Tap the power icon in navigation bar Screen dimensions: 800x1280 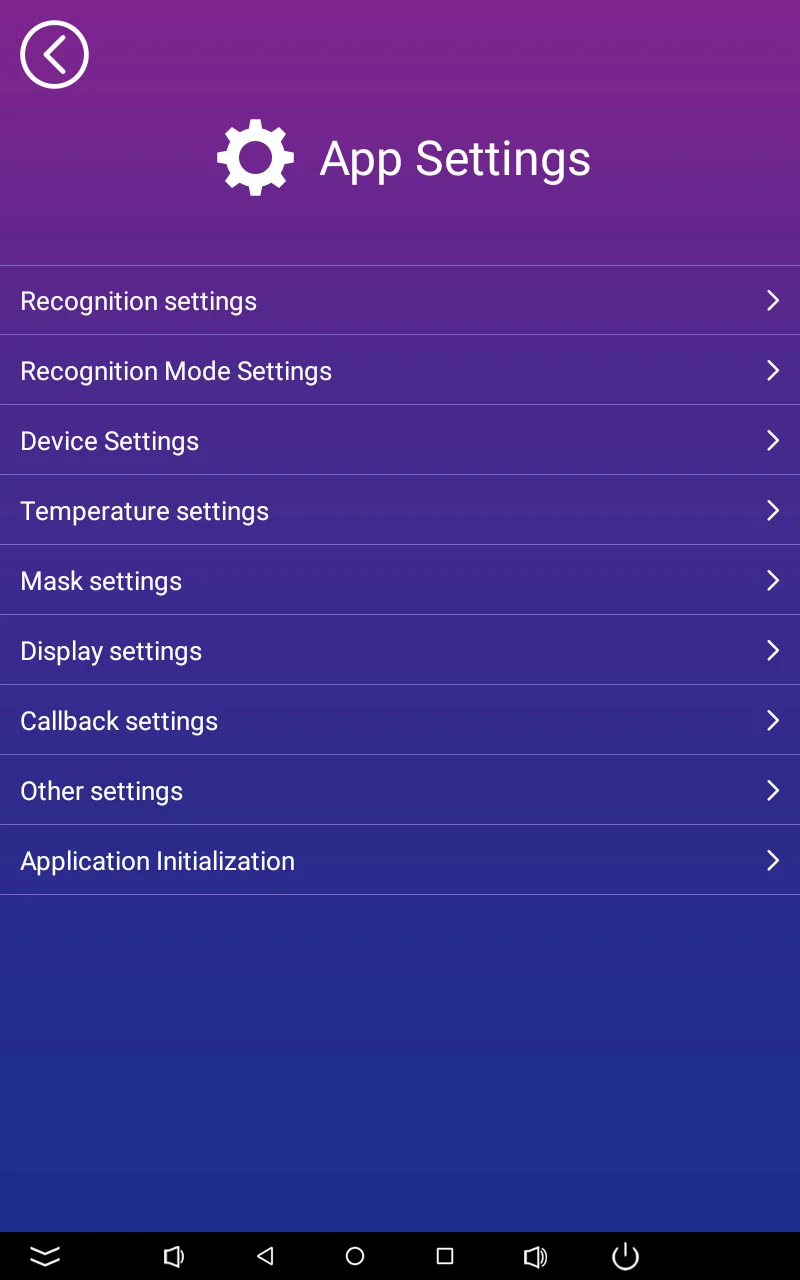[x=625, y=1256]
